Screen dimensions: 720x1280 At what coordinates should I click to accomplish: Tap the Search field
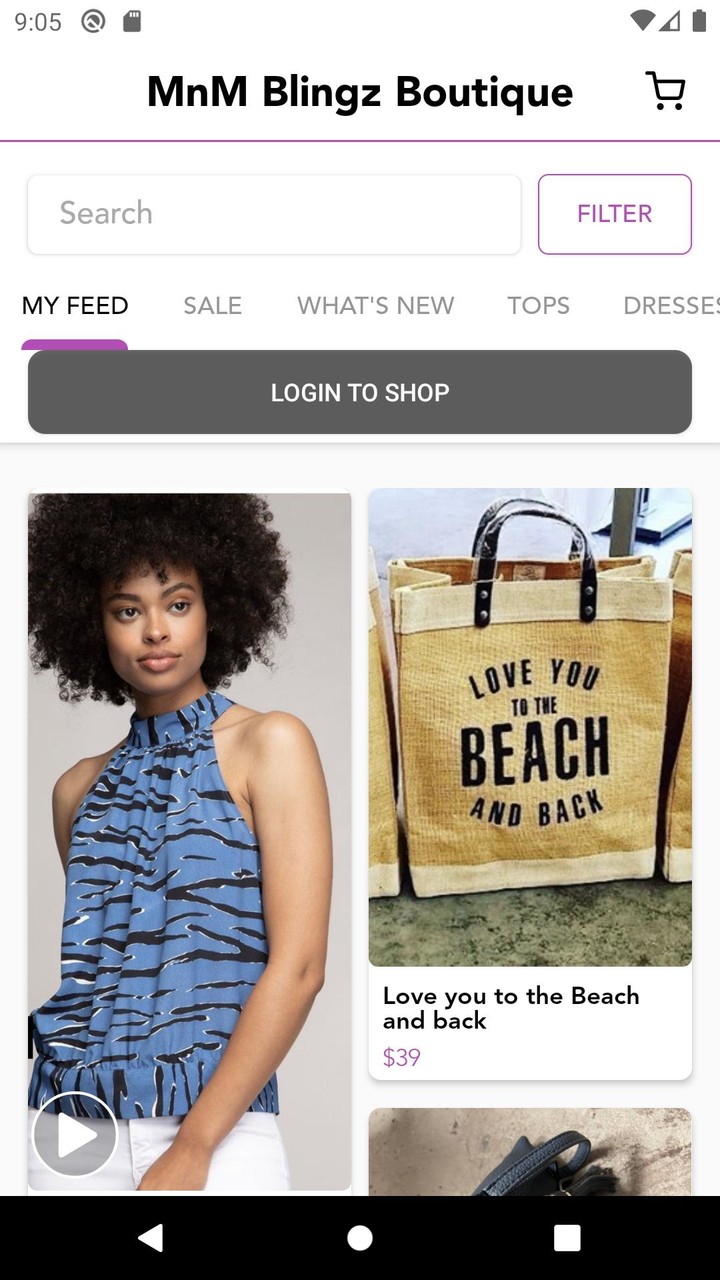pos(274,214)
